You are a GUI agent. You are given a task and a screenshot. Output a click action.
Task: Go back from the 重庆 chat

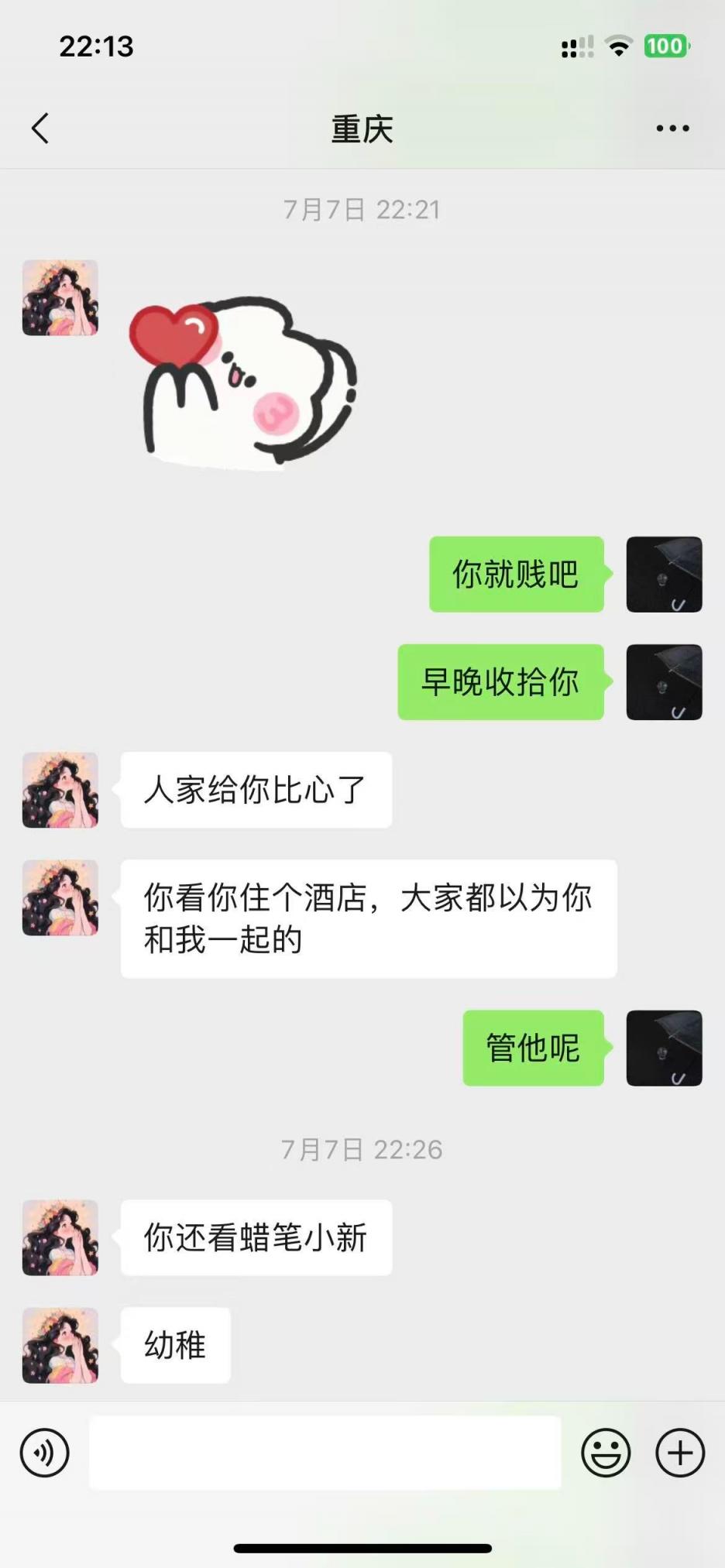(x=40, y=129)
